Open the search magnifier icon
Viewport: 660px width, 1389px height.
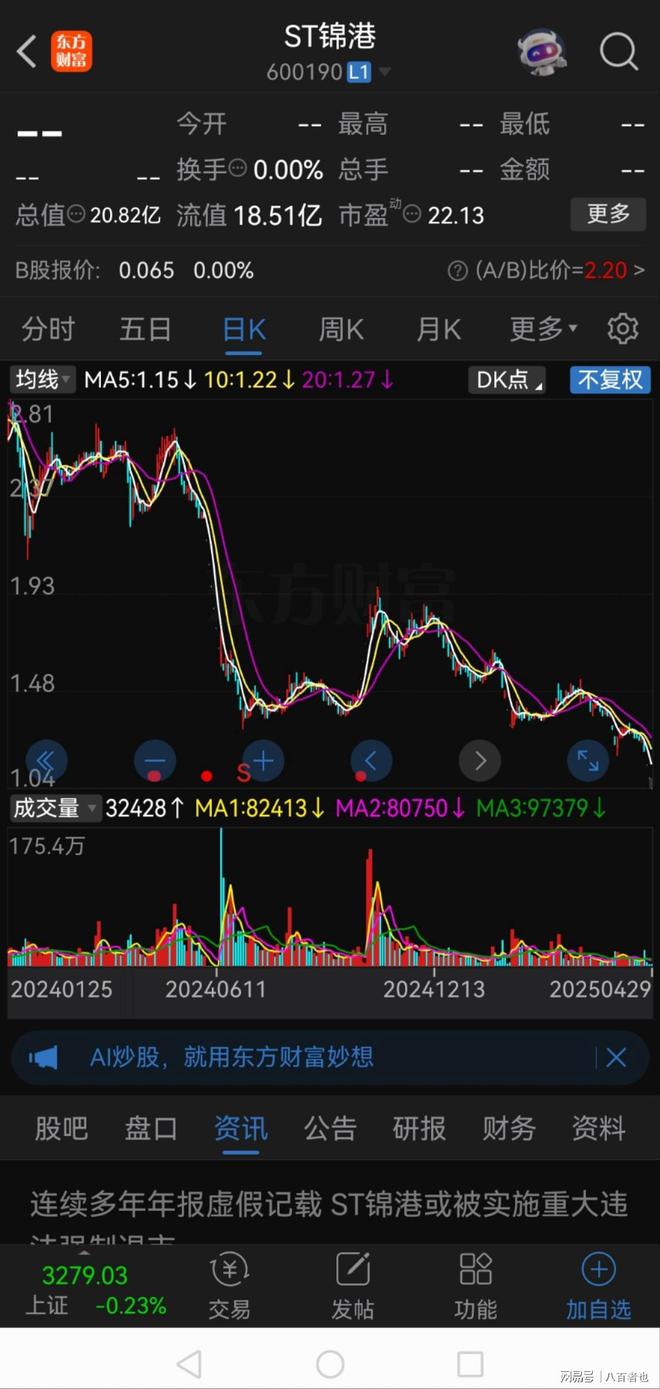[x=618, y=50]
